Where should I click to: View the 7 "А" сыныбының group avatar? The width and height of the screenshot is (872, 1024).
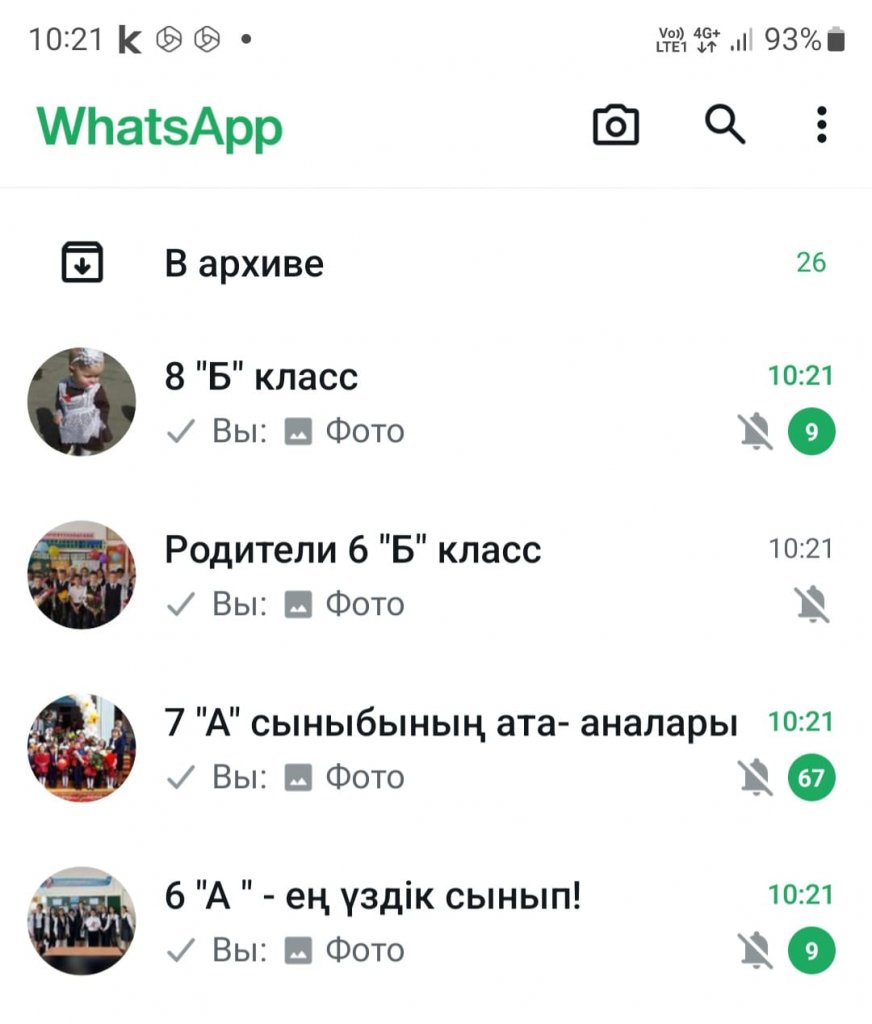click(x=81, y=748)
